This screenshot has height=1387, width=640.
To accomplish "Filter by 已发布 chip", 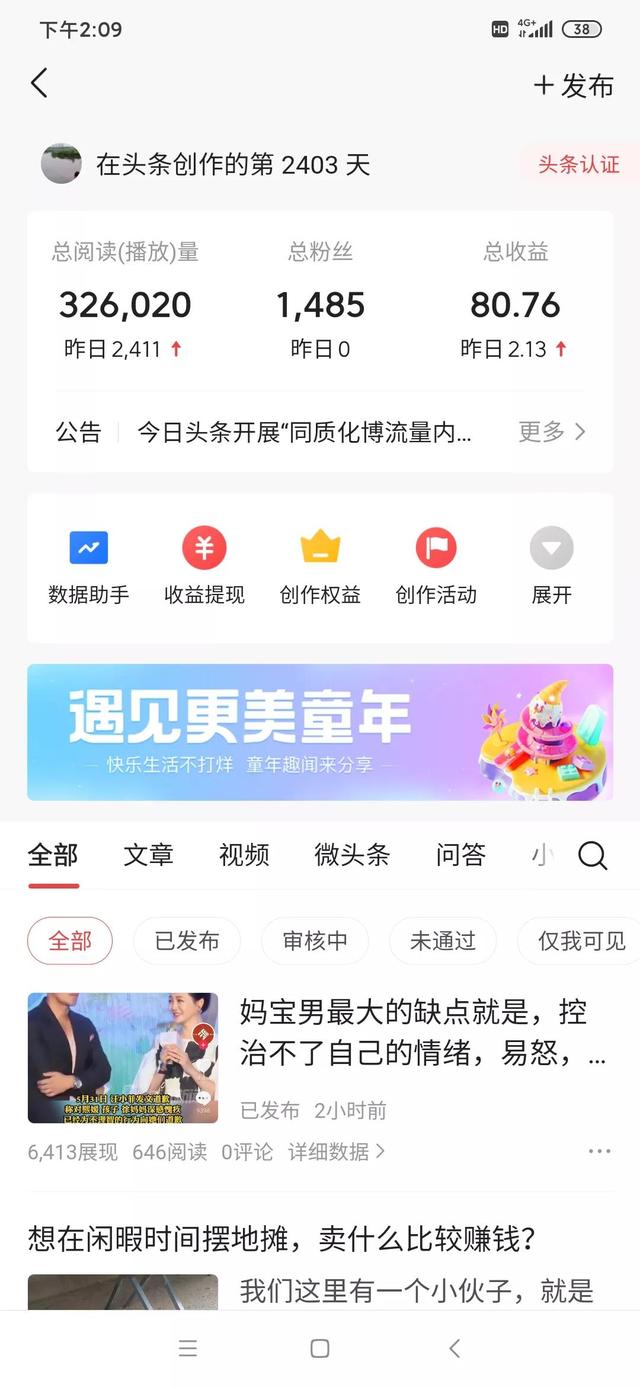I will 187,941.
